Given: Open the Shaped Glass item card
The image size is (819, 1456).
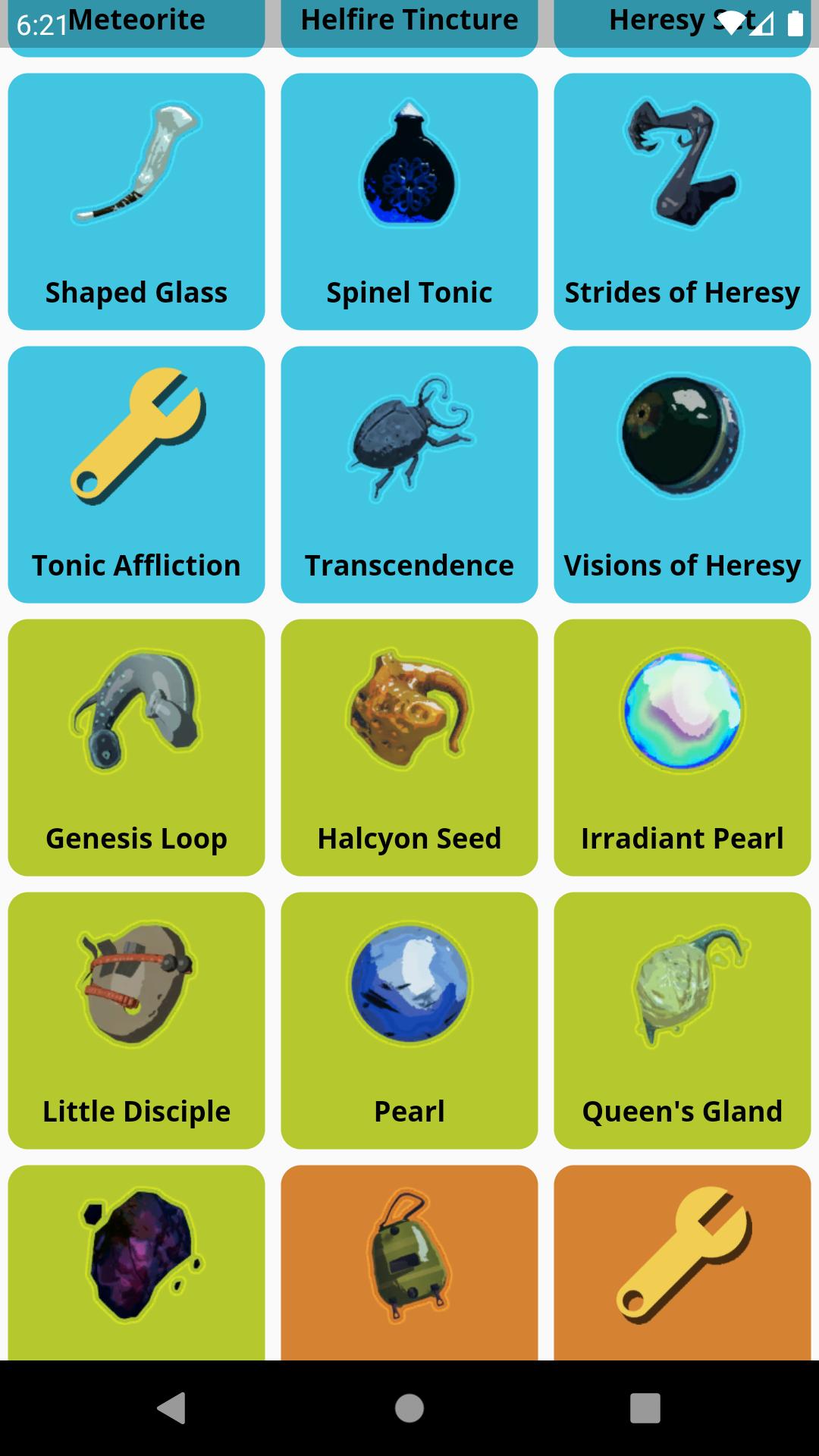Looking at the screenshot, I should point(136,201).
